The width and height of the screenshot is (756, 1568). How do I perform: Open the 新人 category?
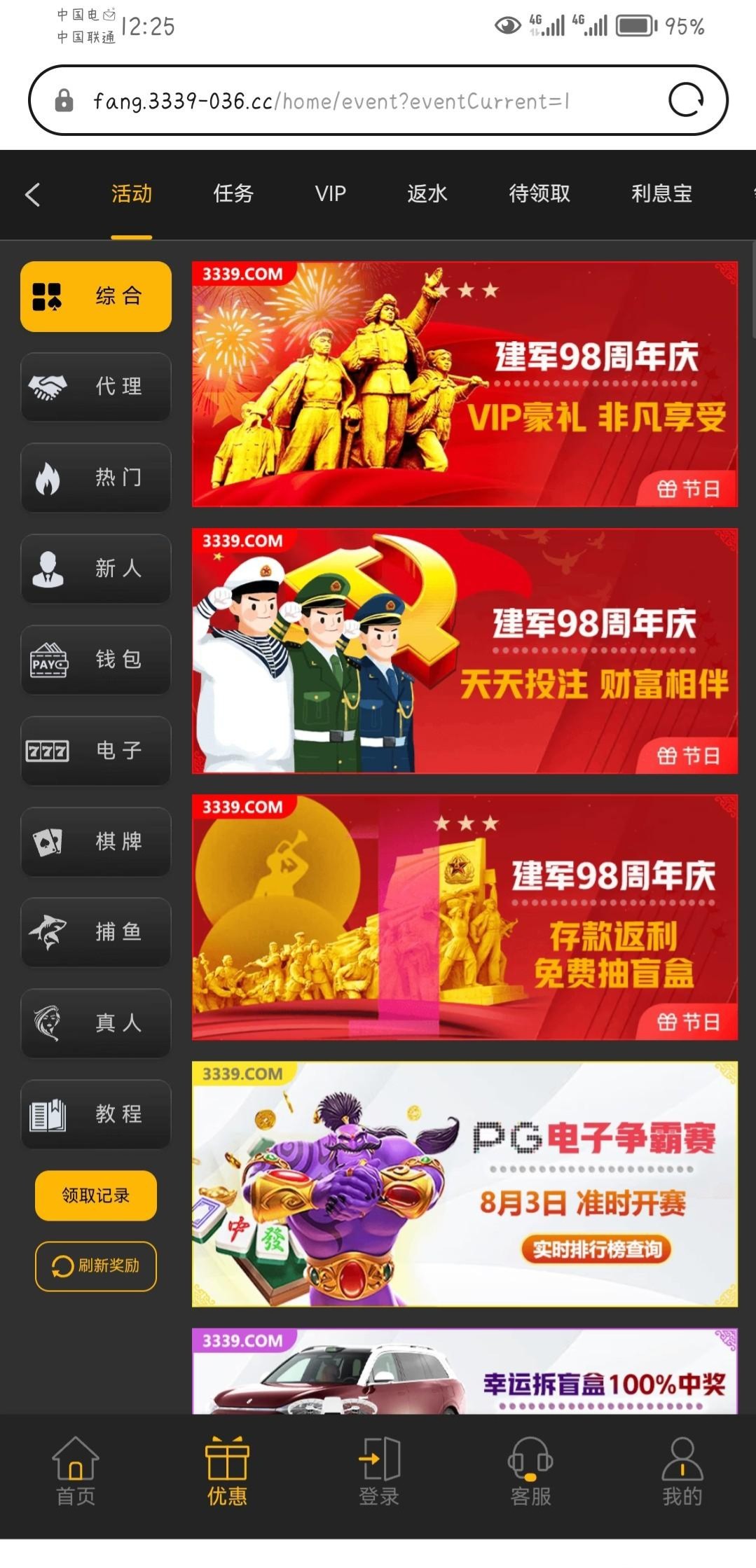tap(96, 569)
